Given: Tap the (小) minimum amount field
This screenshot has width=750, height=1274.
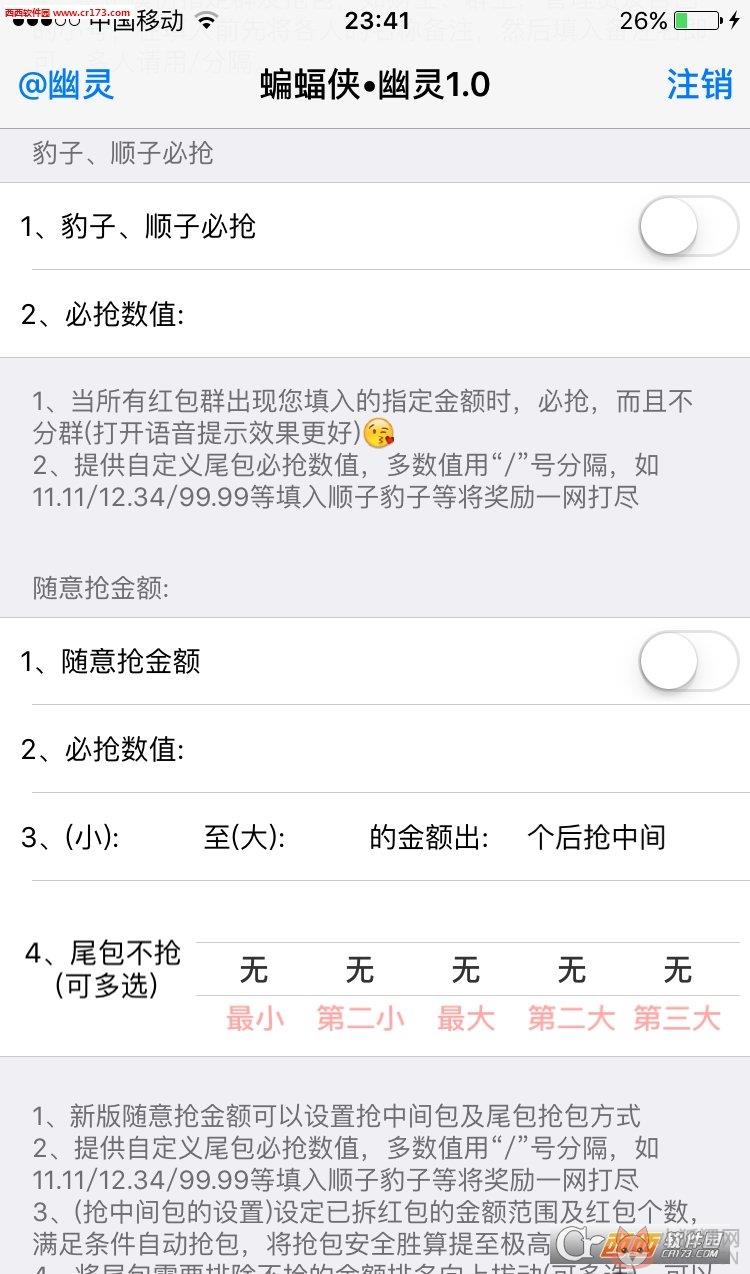Looking at the screenshot, I should point(160,837).
